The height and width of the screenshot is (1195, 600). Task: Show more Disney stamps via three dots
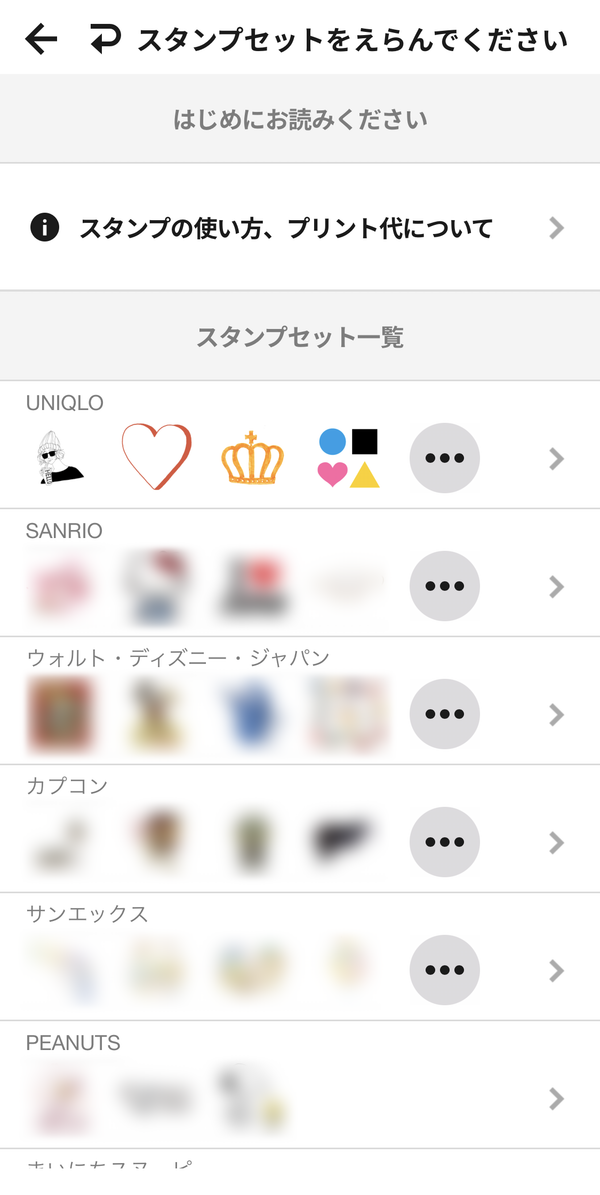[x=444, y=714]
